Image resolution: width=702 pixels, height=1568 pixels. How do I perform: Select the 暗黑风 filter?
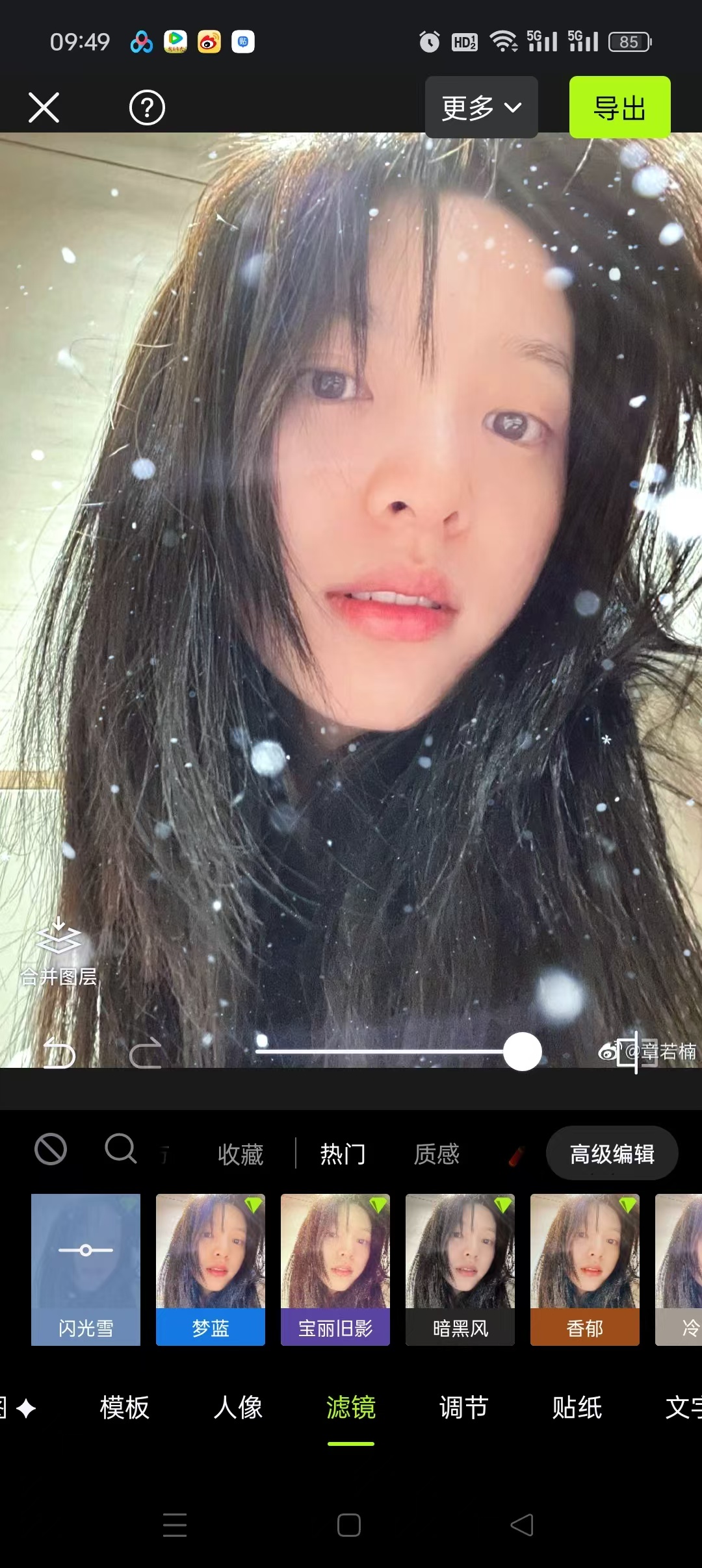click(460, 1269)
